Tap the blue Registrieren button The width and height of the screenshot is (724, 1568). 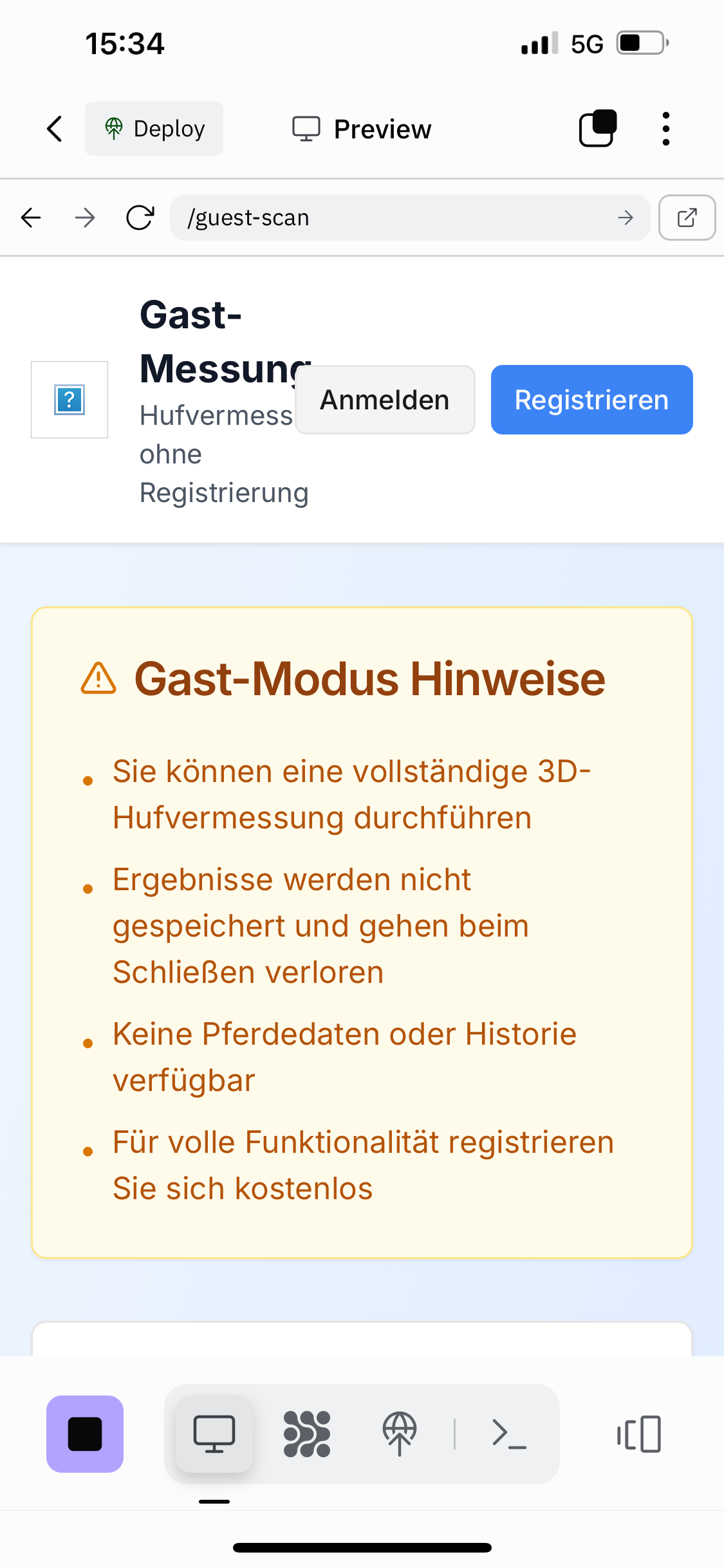click(591, 400)
